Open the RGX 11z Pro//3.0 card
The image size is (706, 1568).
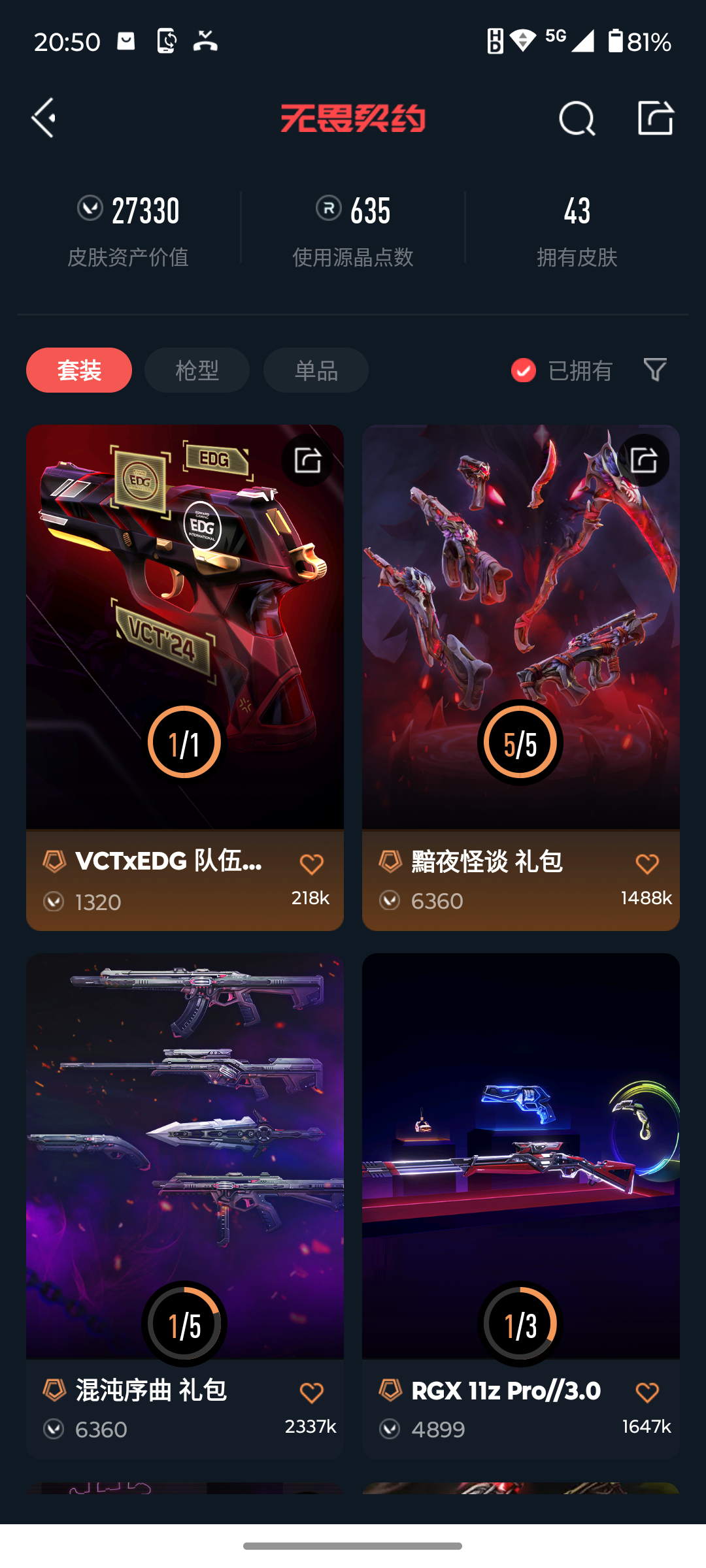[x=521, y=1206]
